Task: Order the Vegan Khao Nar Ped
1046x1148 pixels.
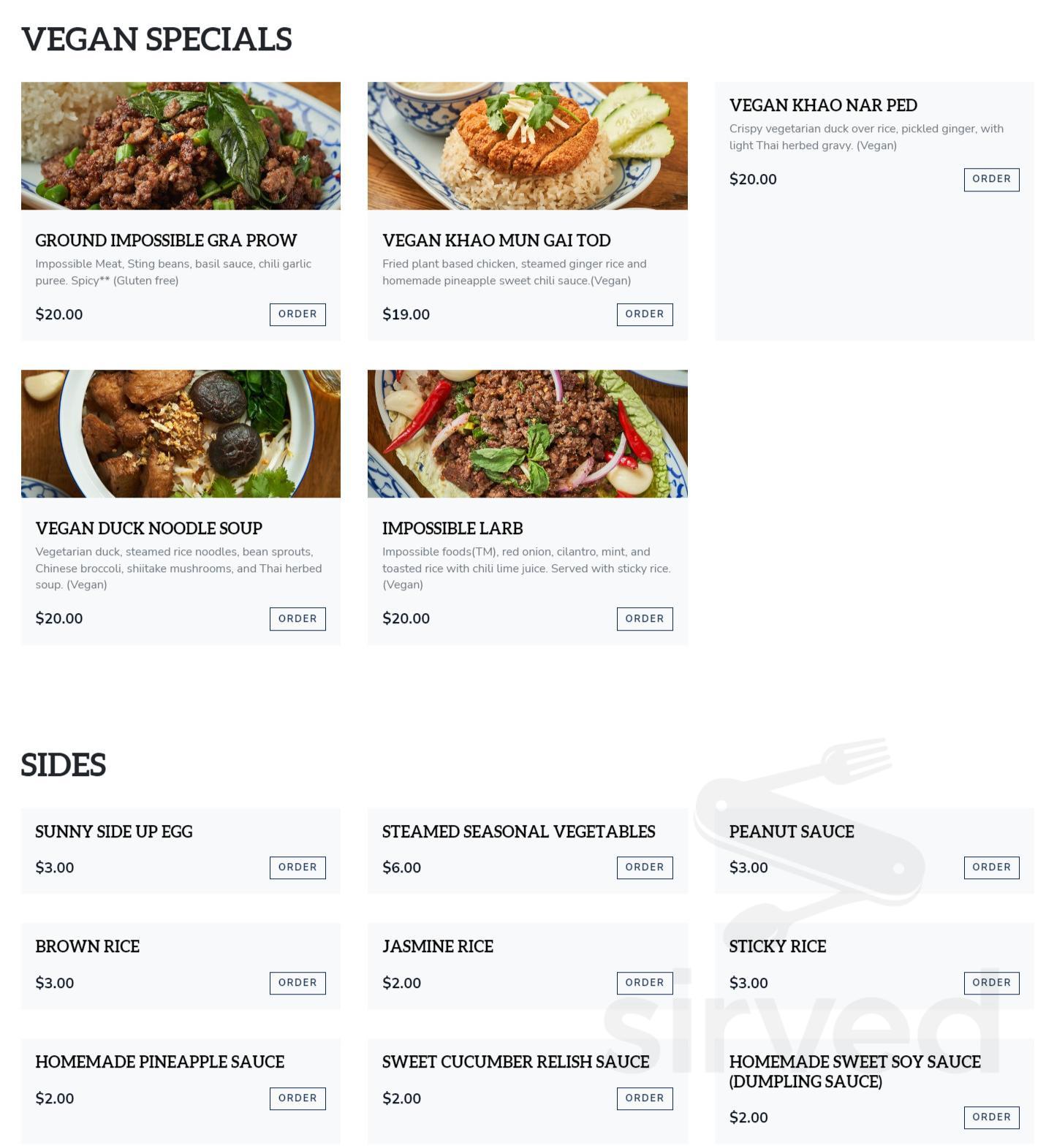Action: [991, 179]
